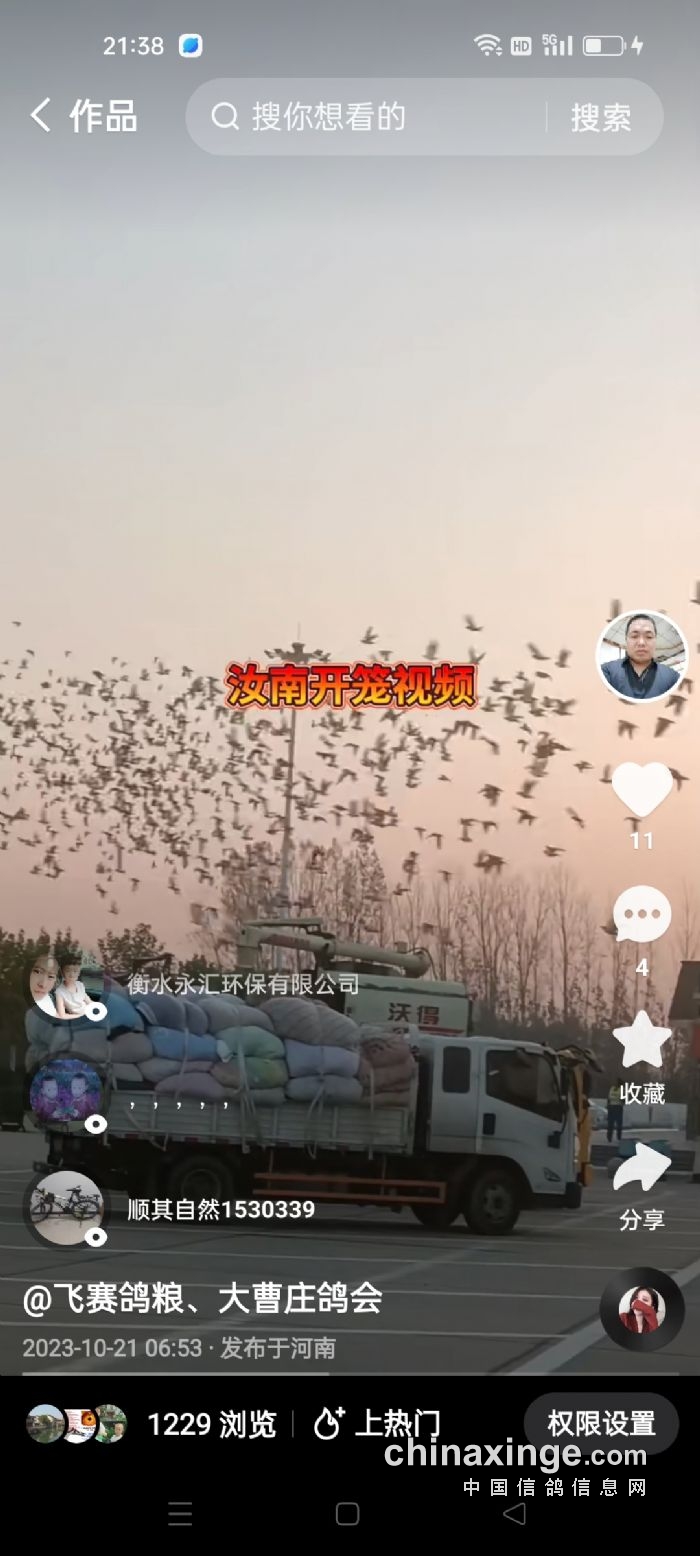This screenshot has width=700, height=1556.
Task: Tap the 搜索 button
Action: coord(601,117)
